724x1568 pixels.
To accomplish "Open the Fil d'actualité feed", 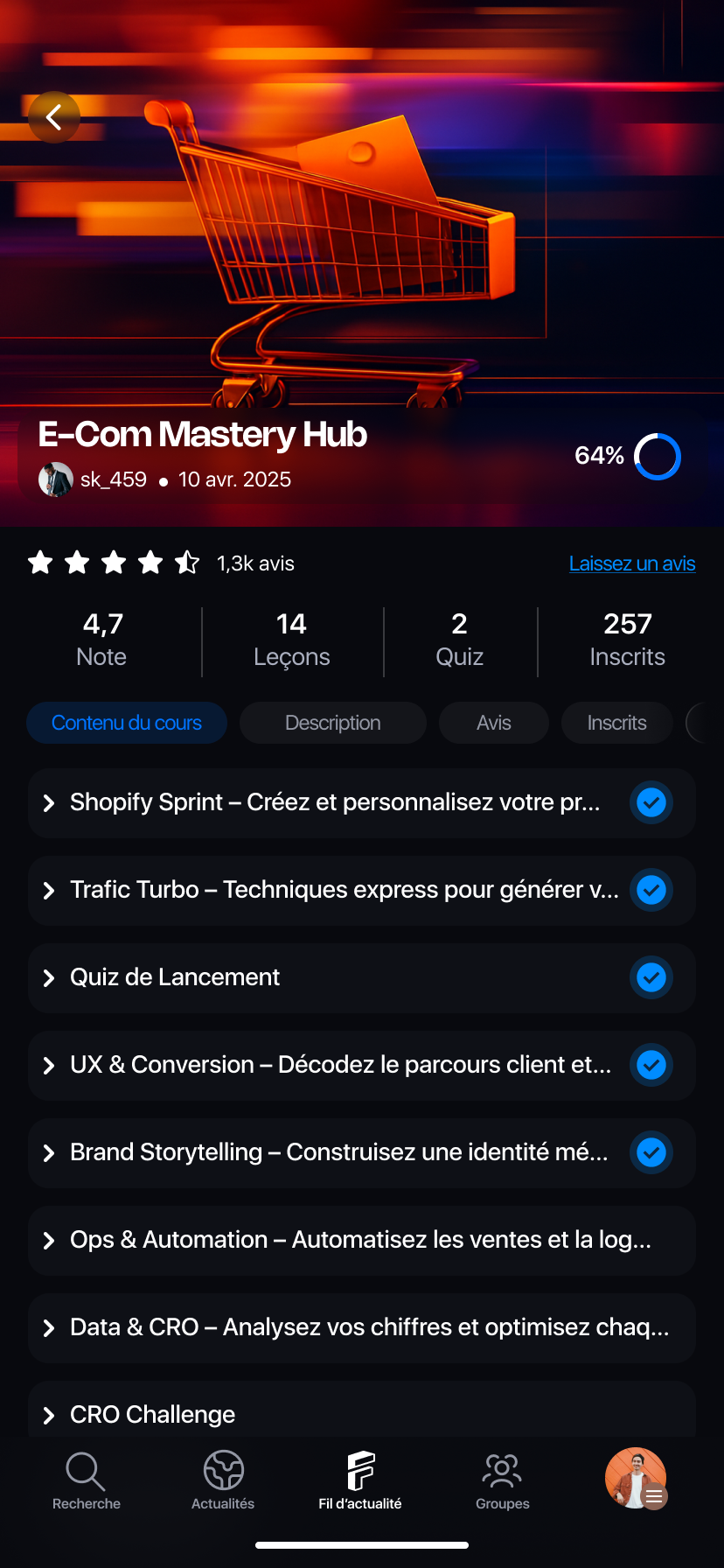I will (360, 1480).
